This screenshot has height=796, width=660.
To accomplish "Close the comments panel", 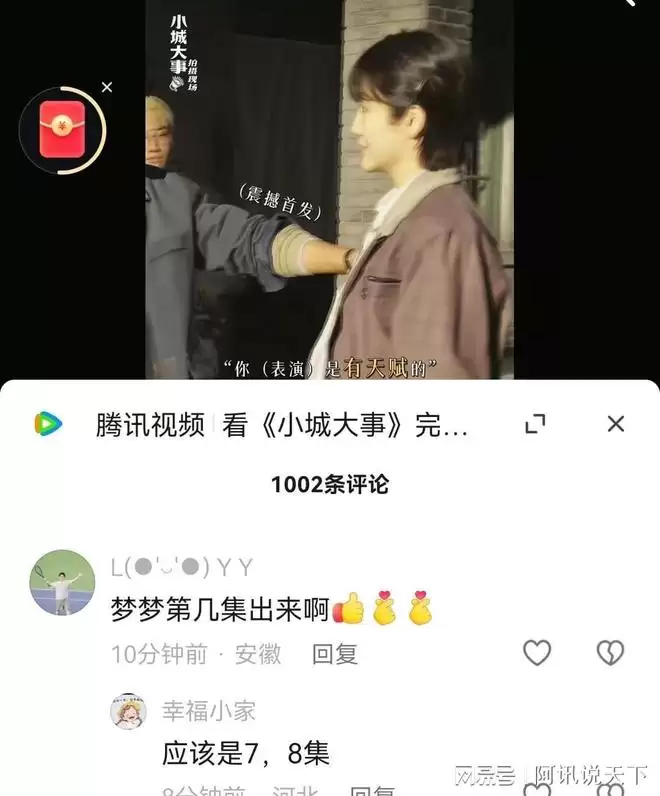I will coord(616,424).
